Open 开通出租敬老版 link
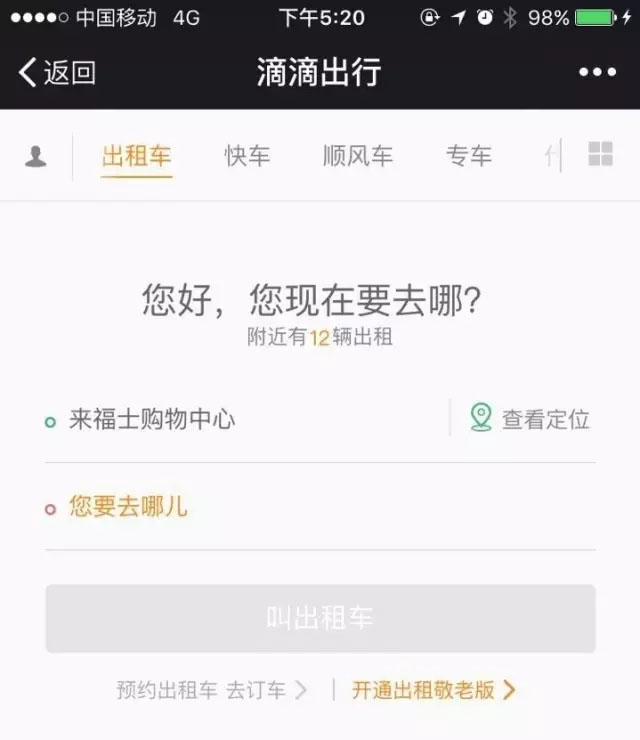Screen dimensions: 640x740 coord(433,690)
